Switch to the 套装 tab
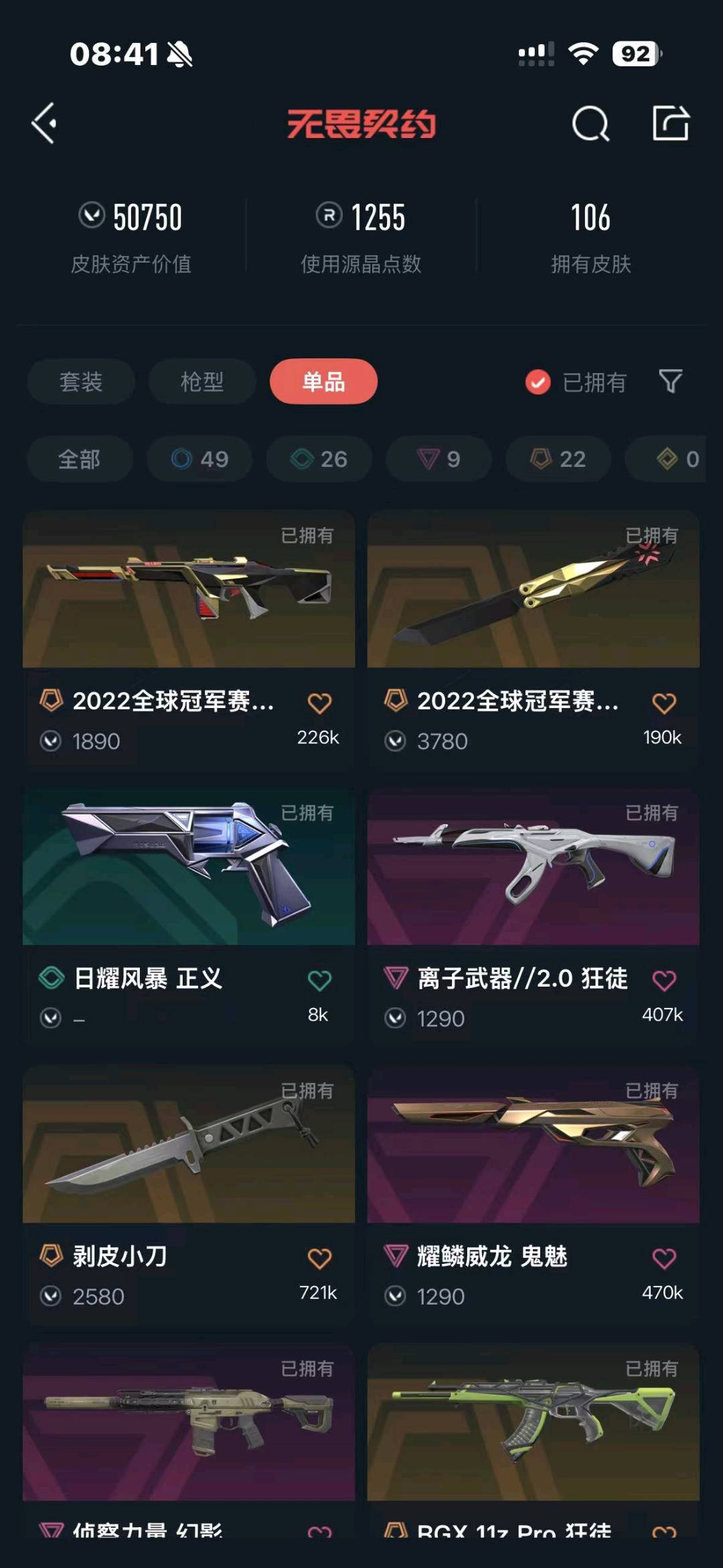Viewport: 723px width, 1568px height. pyautogui.click(x=81, y=382)
